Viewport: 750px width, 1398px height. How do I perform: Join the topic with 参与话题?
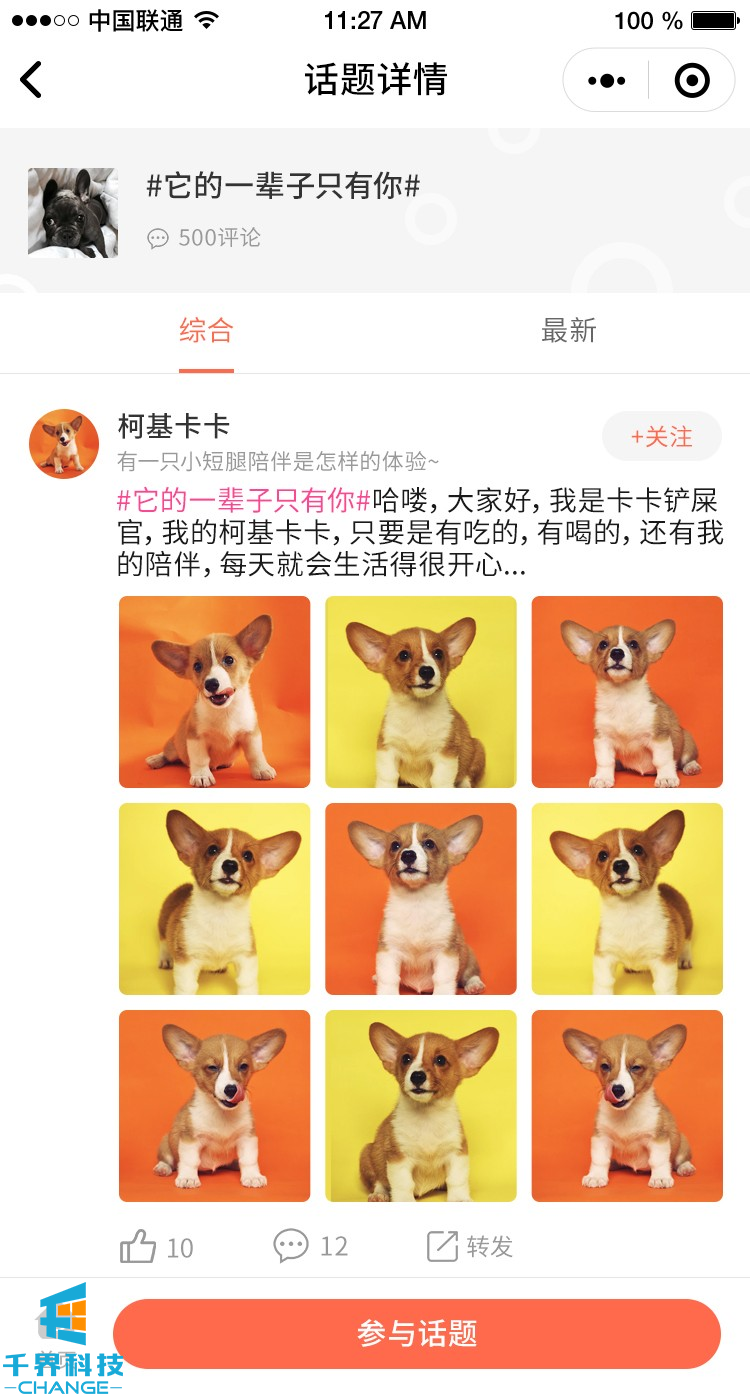[417, 1334]
